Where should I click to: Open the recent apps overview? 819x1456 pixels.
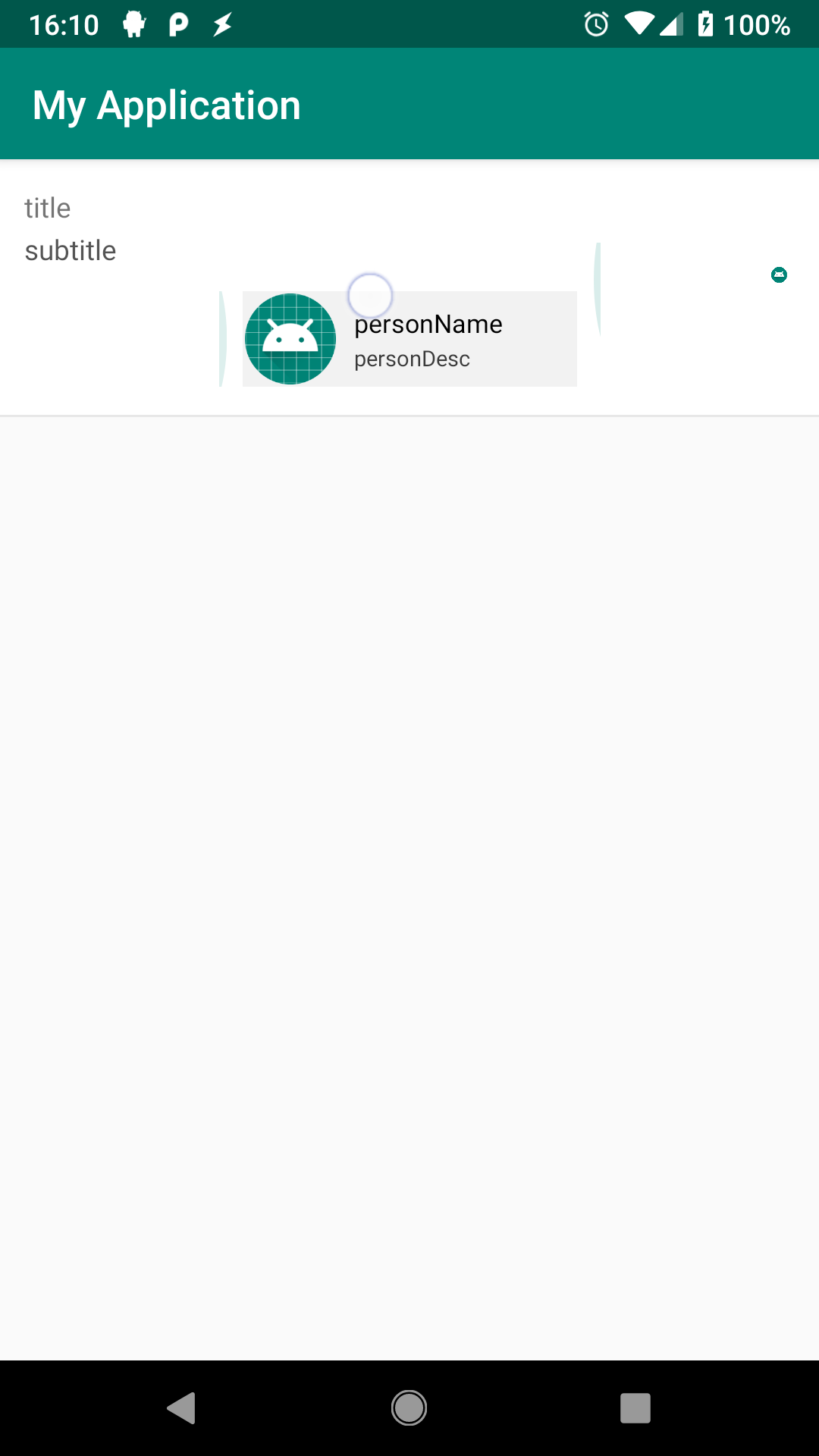(635, 1408)
